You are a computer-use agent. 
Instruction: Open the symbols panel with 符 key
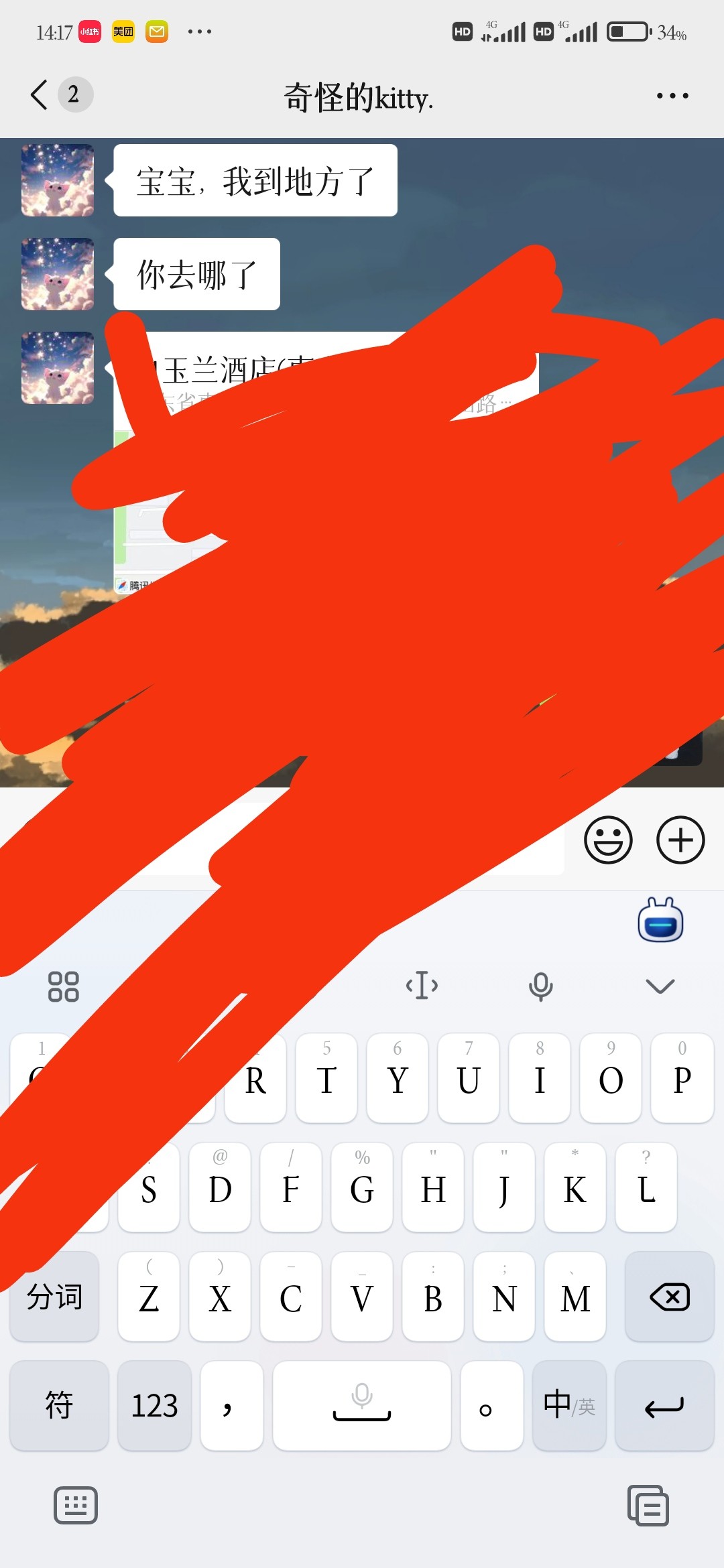(59, 1405)
